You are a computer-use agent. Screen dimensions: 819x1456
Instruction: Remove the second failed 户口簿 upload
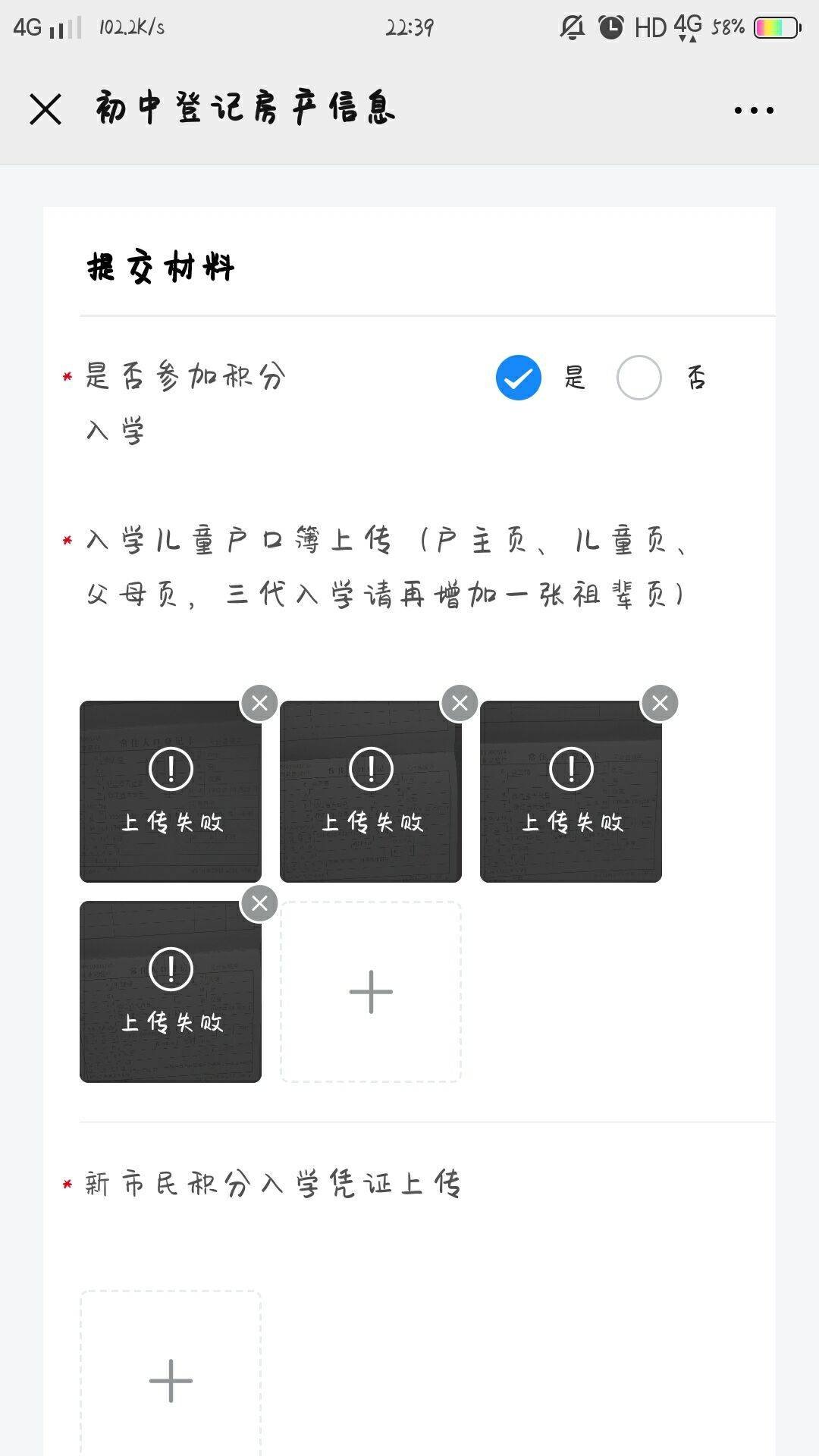[x=460, y=704]
